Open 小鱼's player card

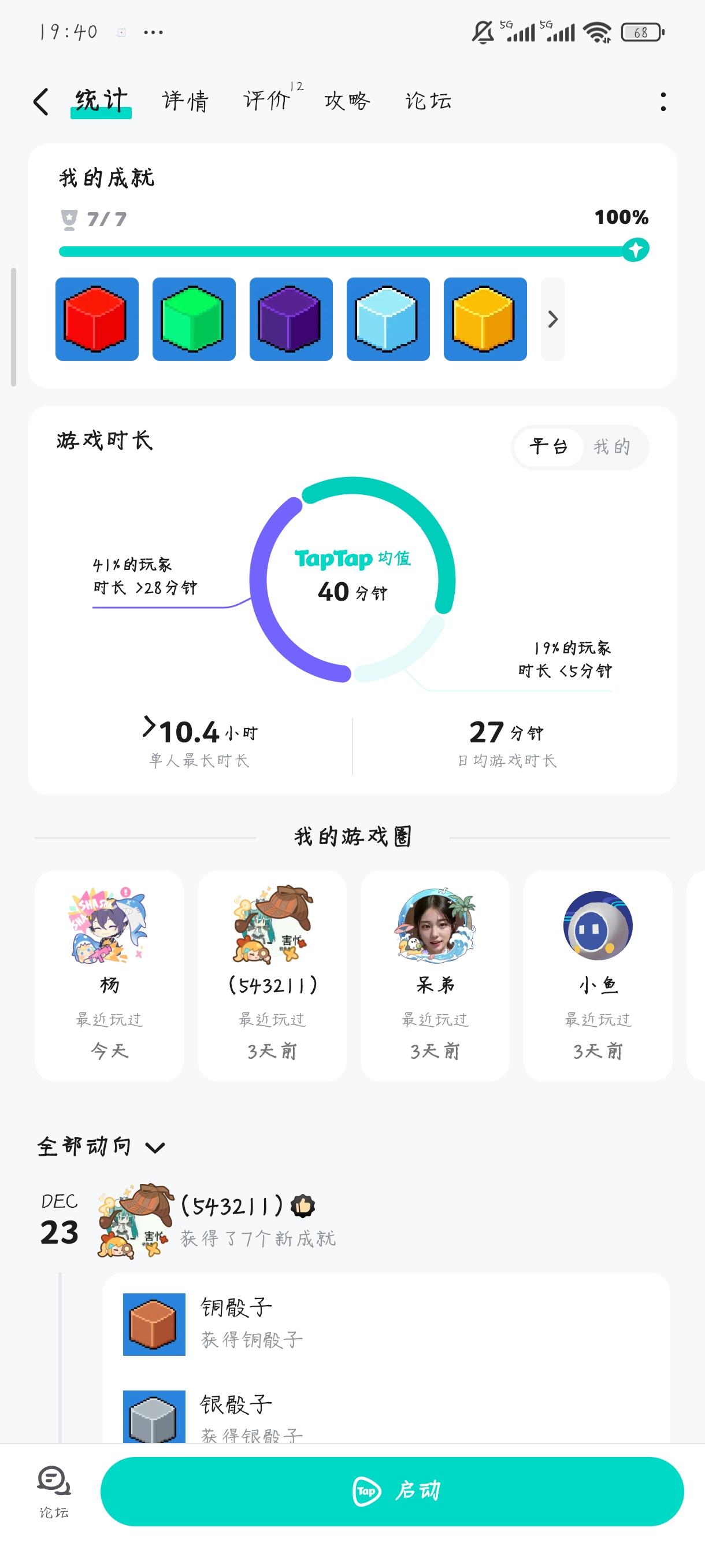tap(598, 975)
